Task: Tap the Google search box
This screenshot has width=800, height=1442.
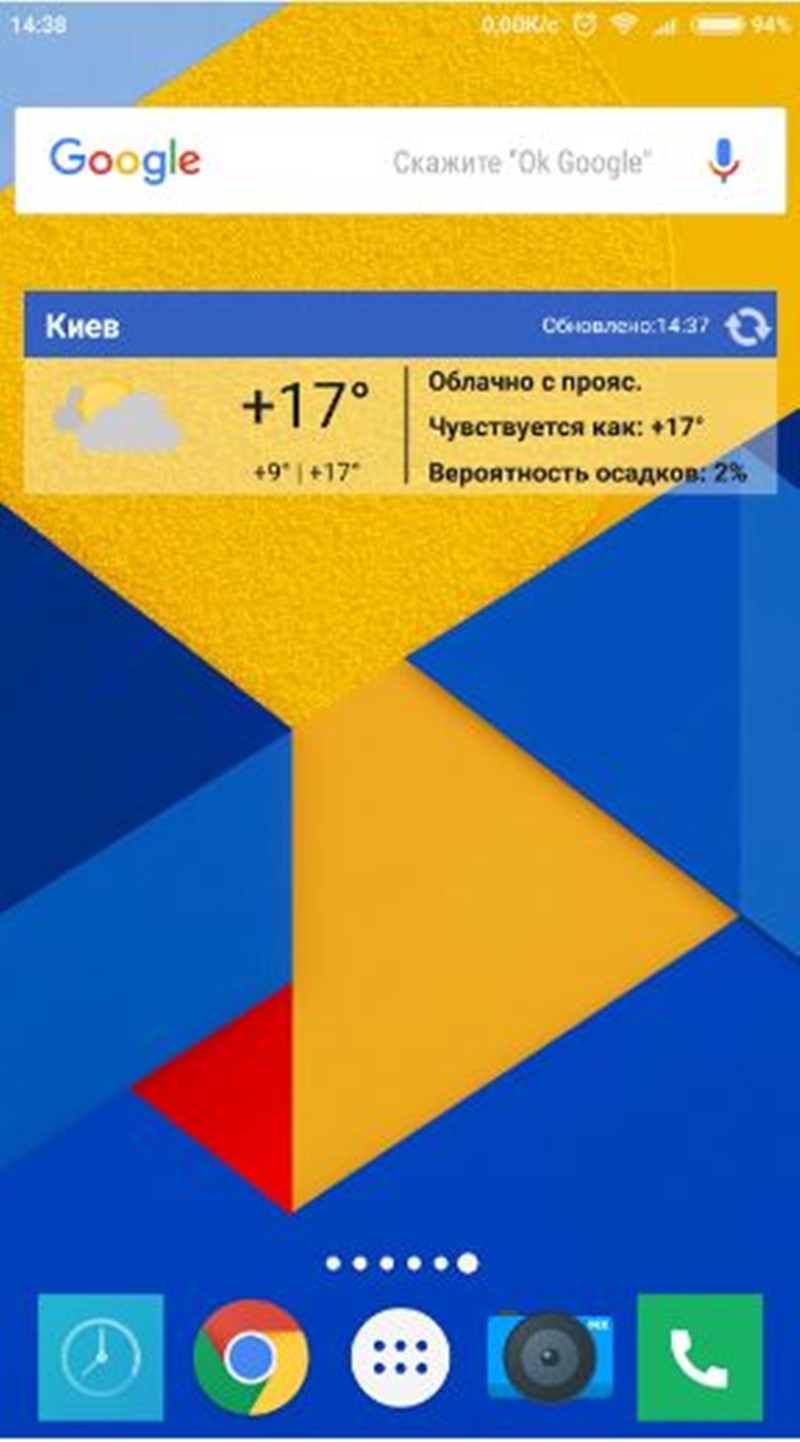Action: pos(400,160)
